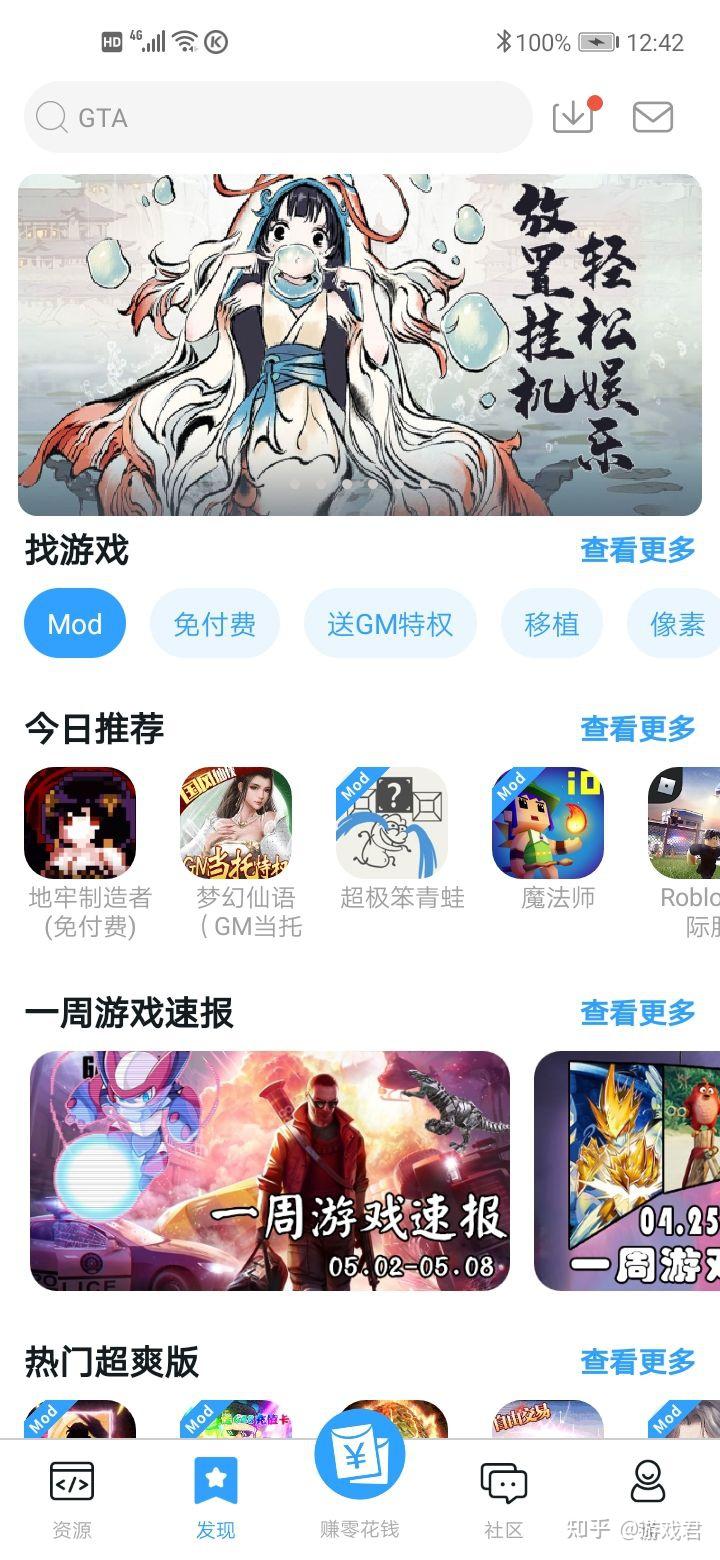Open the 超极笨青蛙 game

pos(392,823)
